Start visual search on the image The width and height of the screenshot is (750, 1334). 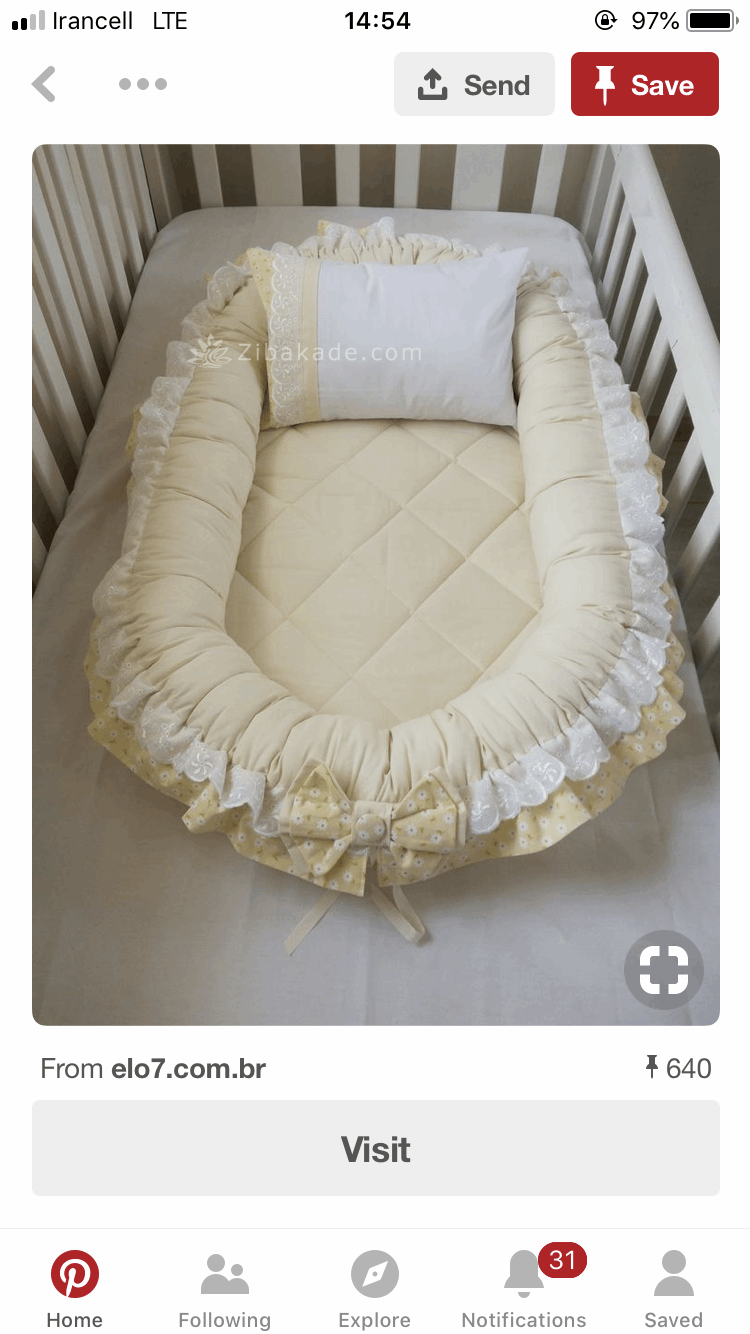point(664,969)
